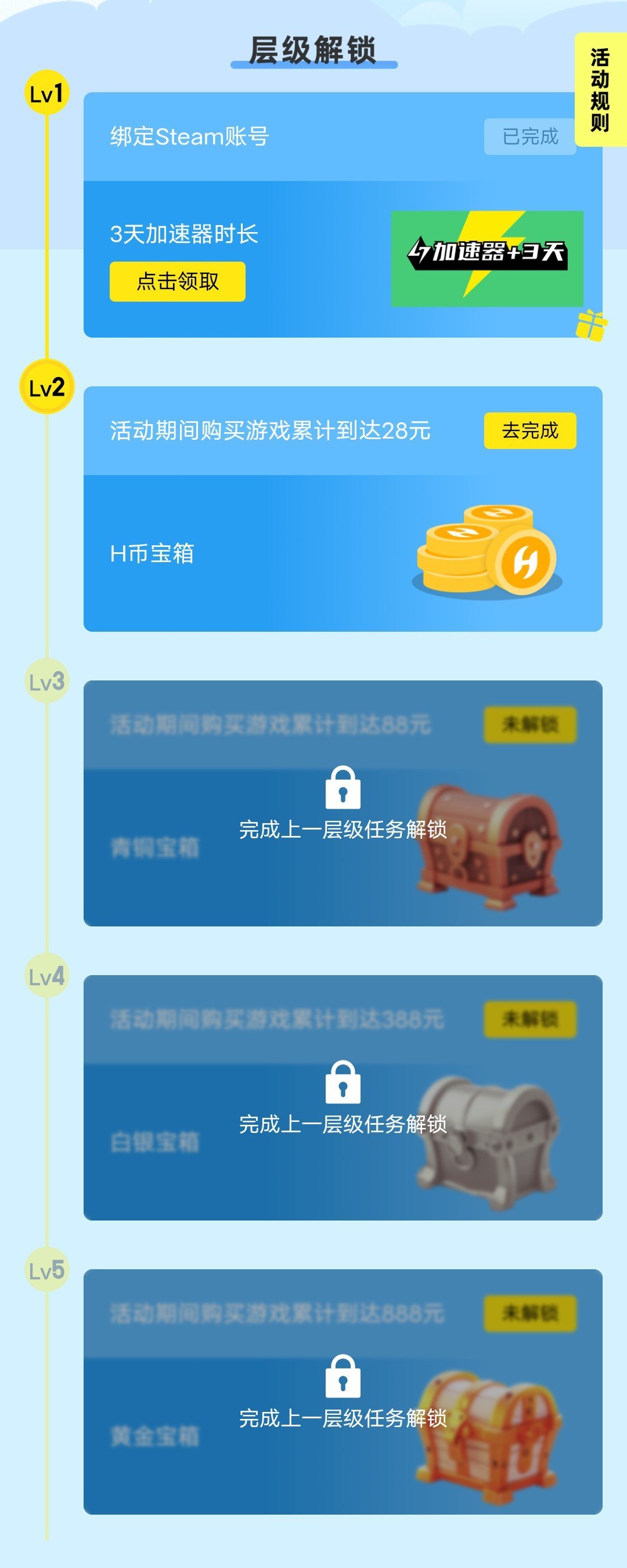Tap 去完成 for the 28元 purchase task
This screenshot has height=1568, width=627.
(529, 430)
